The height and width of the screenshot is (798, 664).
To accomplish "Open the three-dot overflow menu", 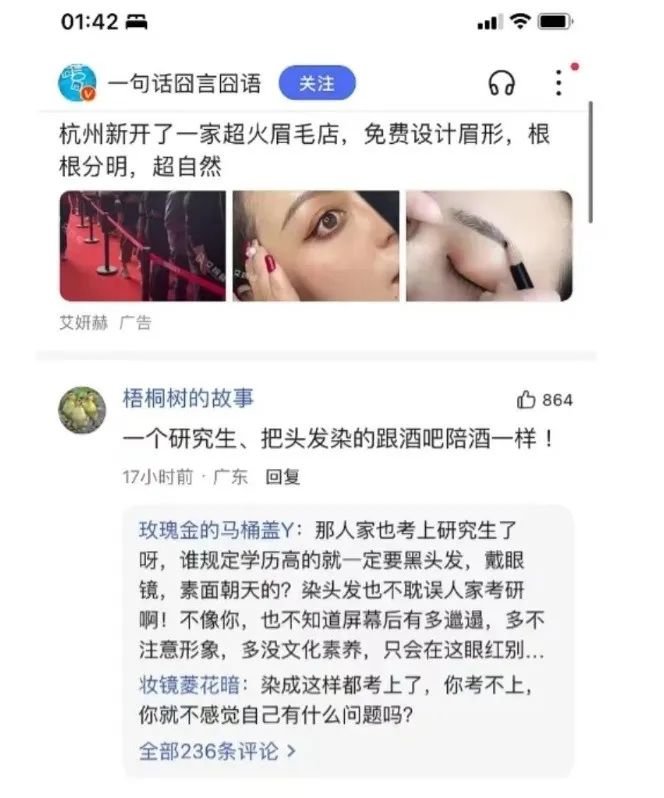I will pos(558,83).
